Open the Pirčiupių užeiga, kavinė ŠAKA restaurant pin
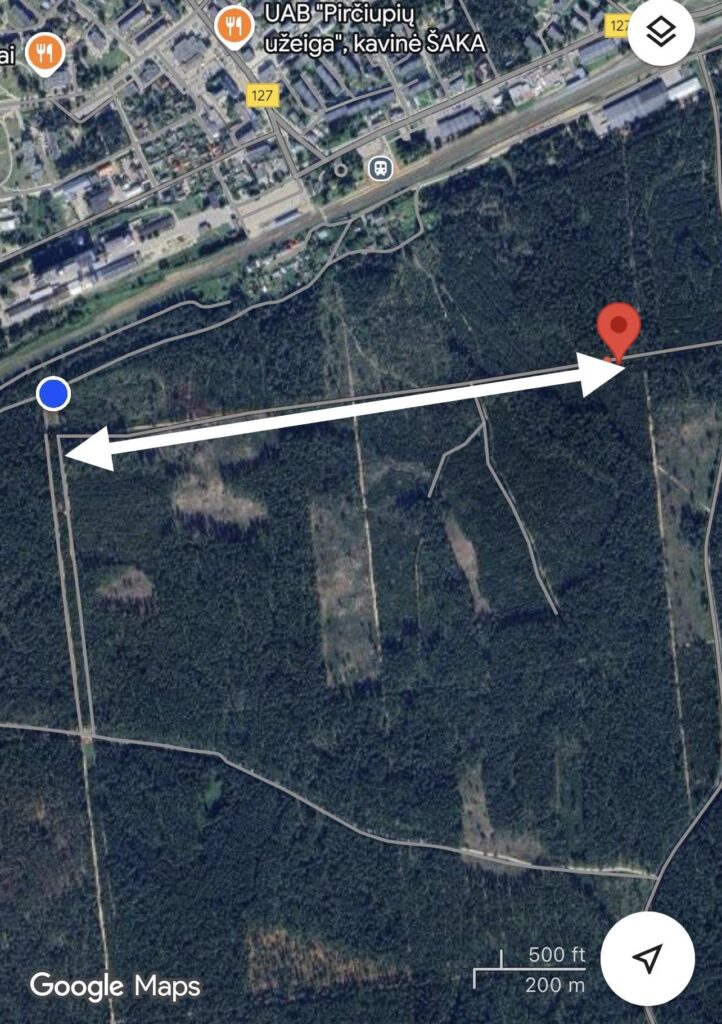 pyautogui.click(x=233, y=25)
